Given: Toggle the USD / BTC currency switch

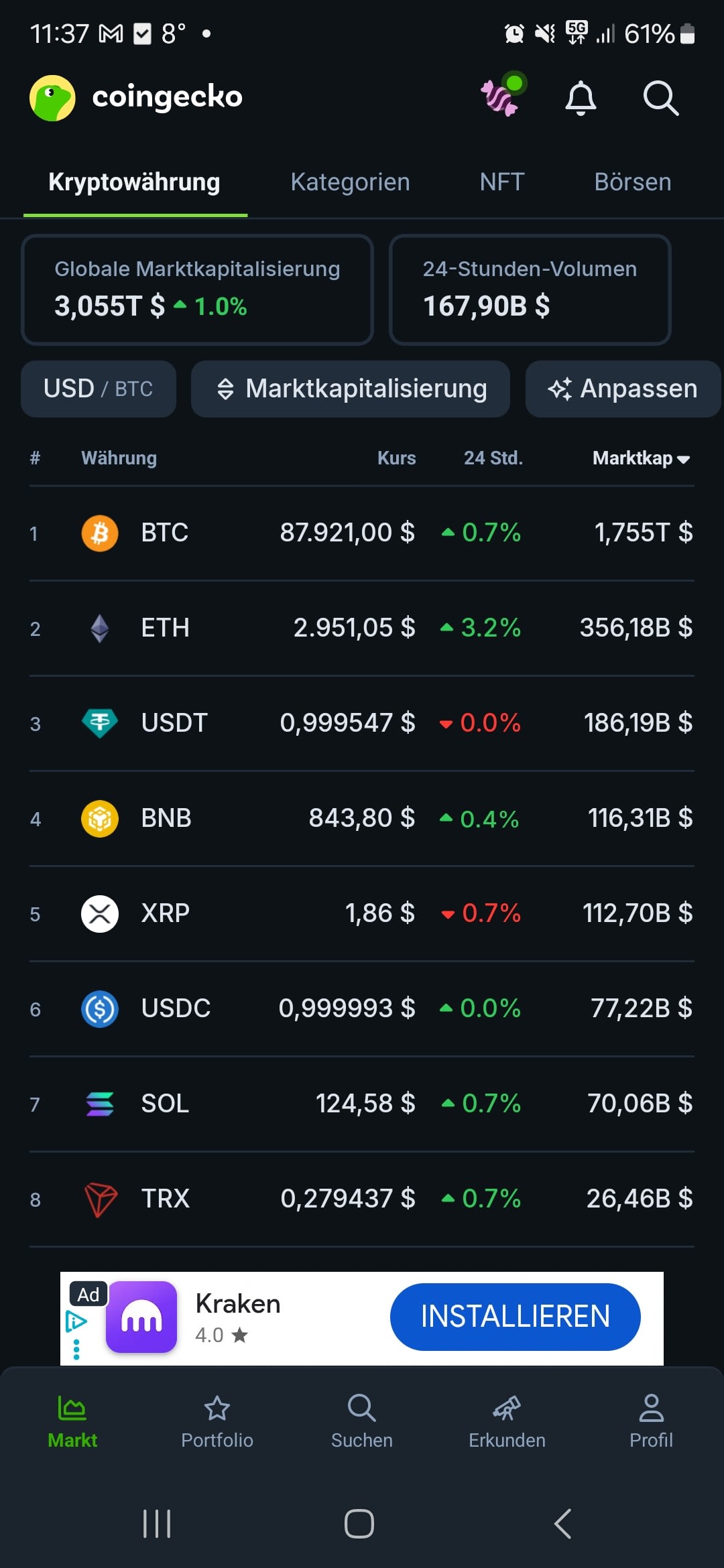Looking at the screenshot, I should (99, 389).
